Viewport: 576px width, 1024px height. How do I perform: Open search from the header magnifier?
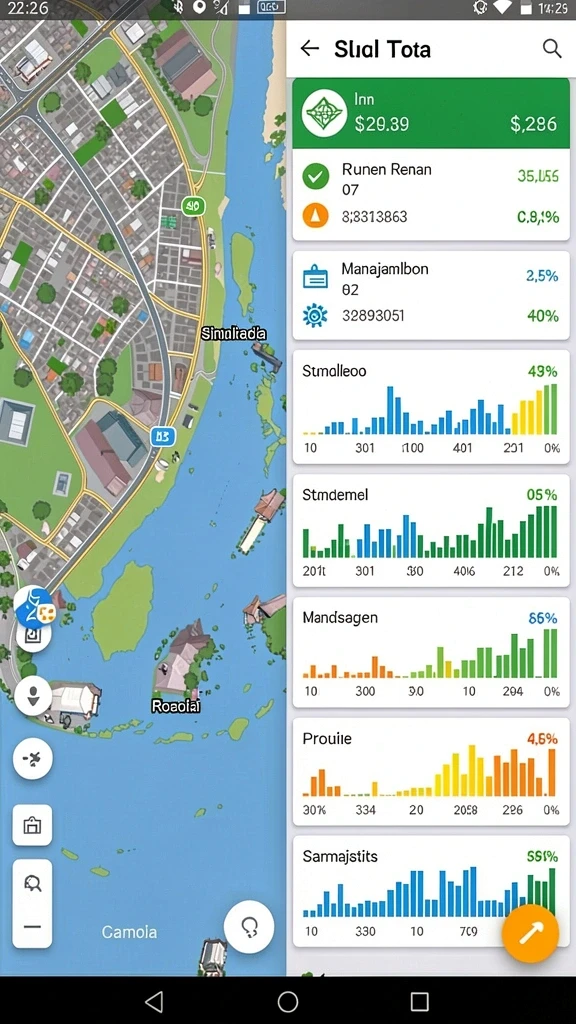click(552, 48)
